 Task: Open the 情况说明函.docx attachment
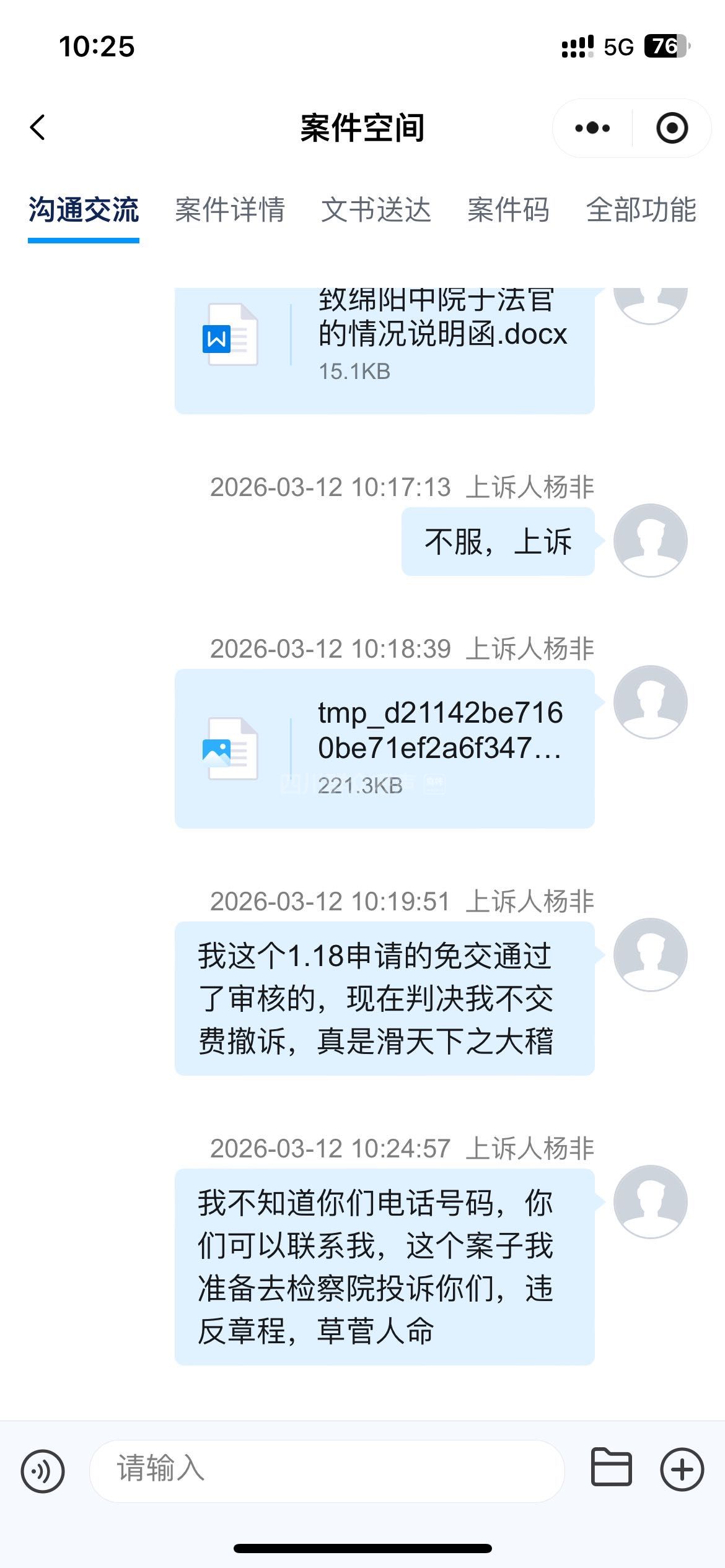(384, 347)
